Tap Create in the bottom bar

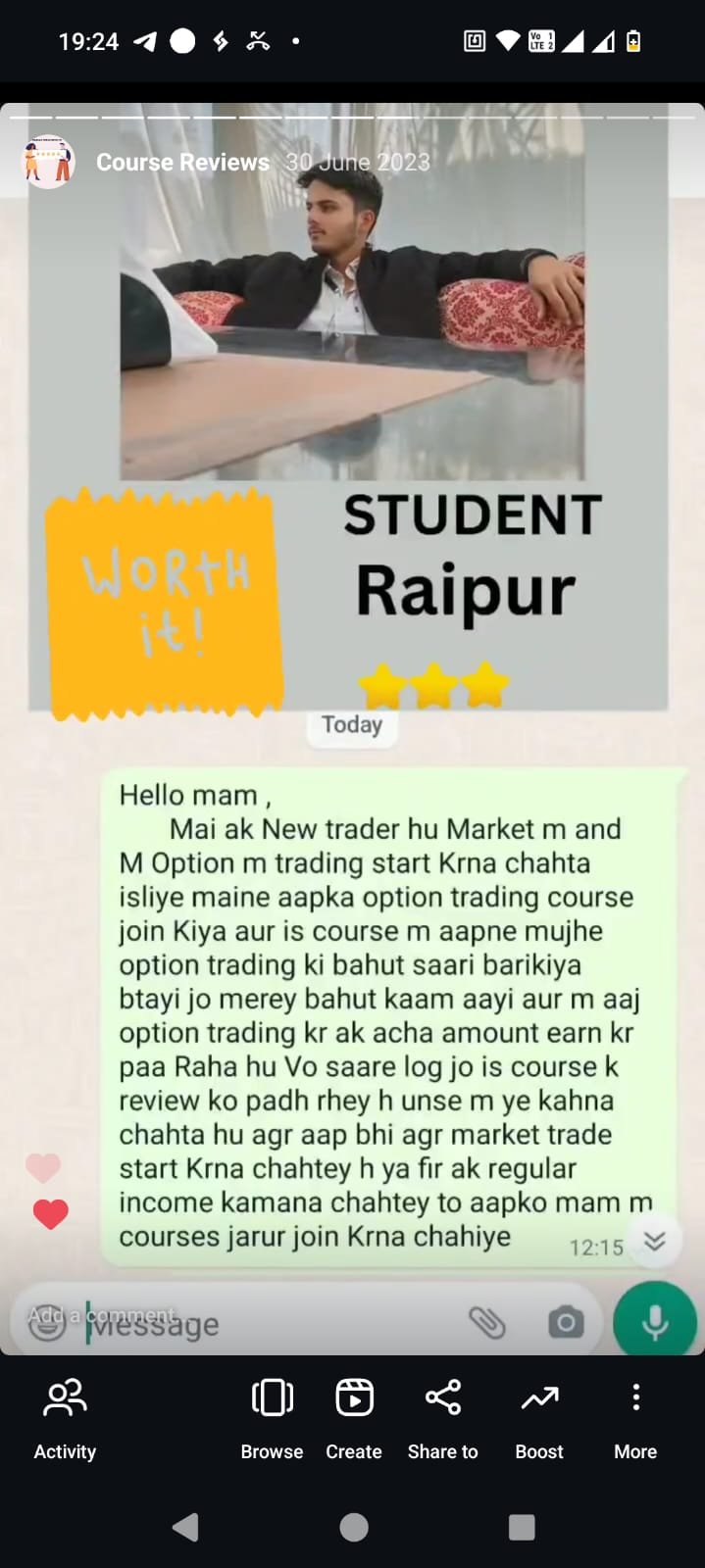coord(354,1416)
